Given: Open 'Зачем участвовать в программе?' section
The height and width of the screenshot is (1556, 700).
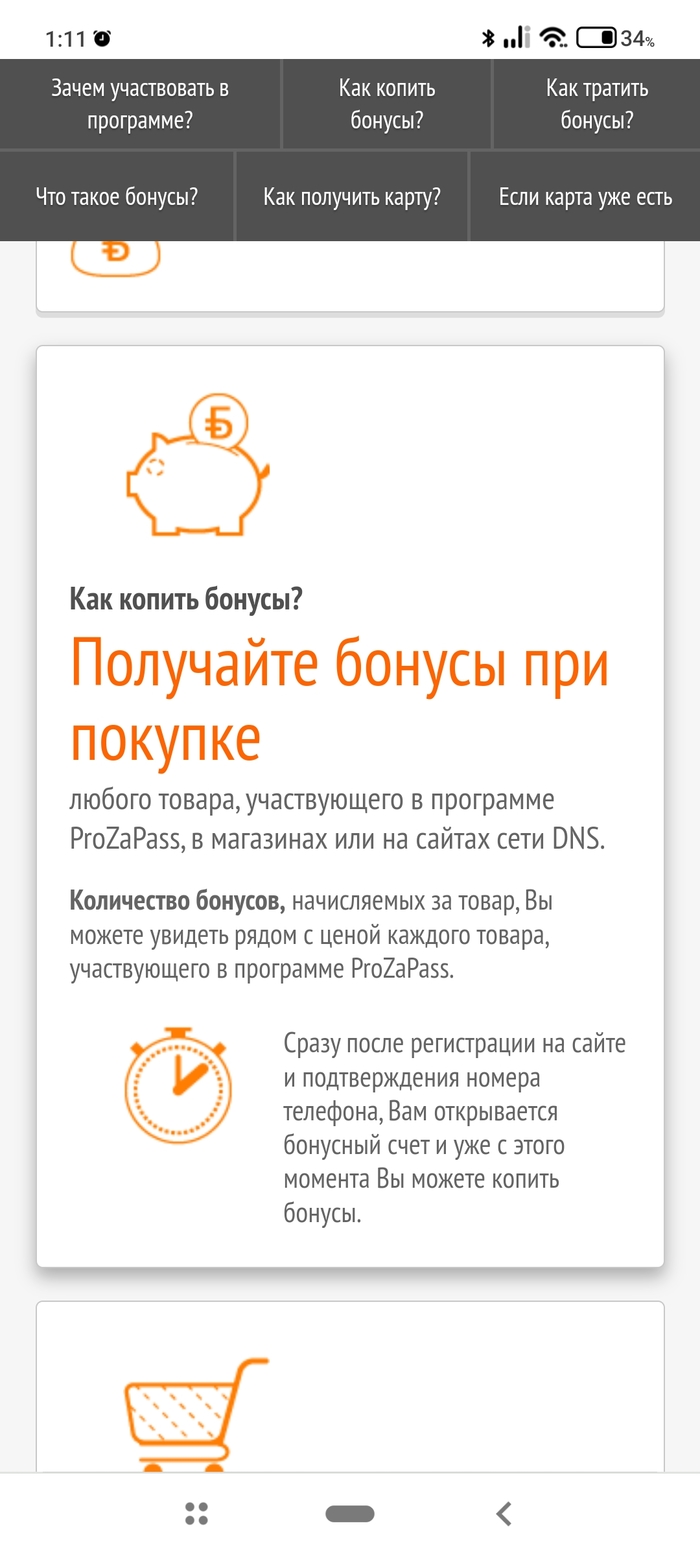Looking at the screenshot, I should (140, 104).
